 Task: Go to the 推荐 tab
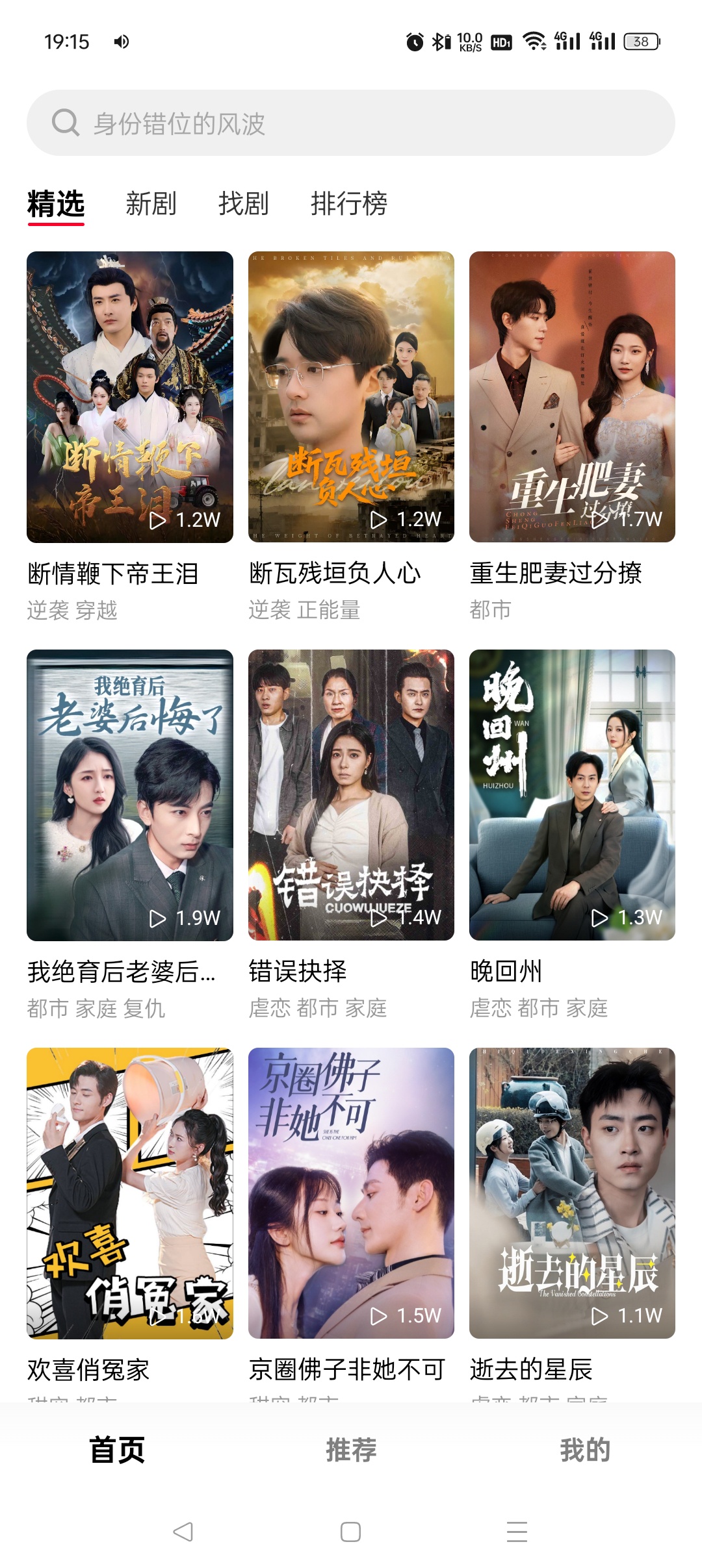pos(351,1450)
